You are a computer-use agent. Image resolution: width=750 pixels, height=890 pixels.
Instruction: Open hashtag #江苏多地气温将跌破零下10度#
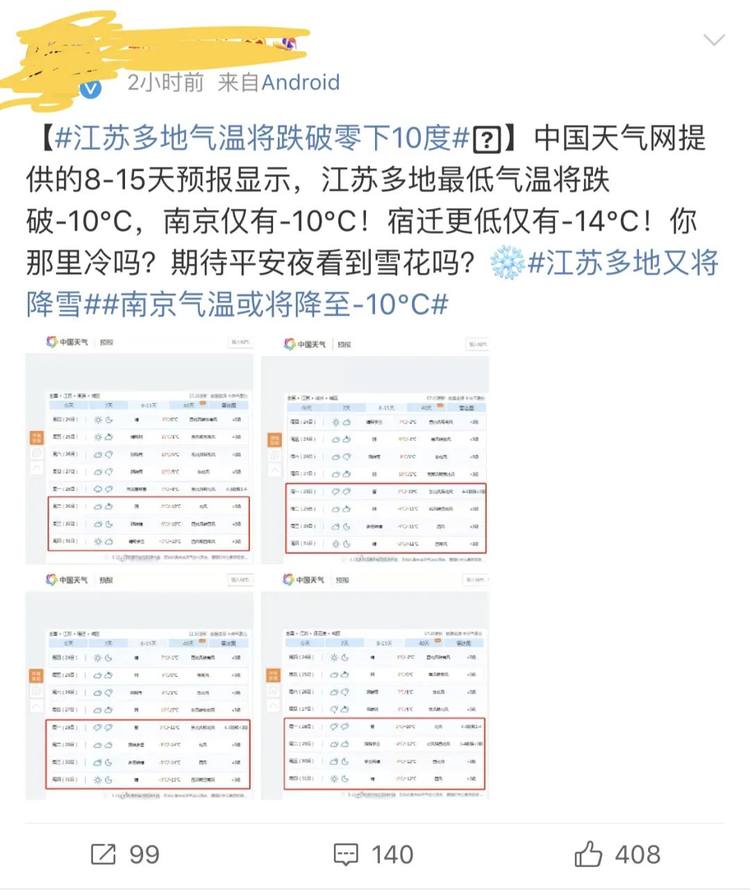pos(262,138)
